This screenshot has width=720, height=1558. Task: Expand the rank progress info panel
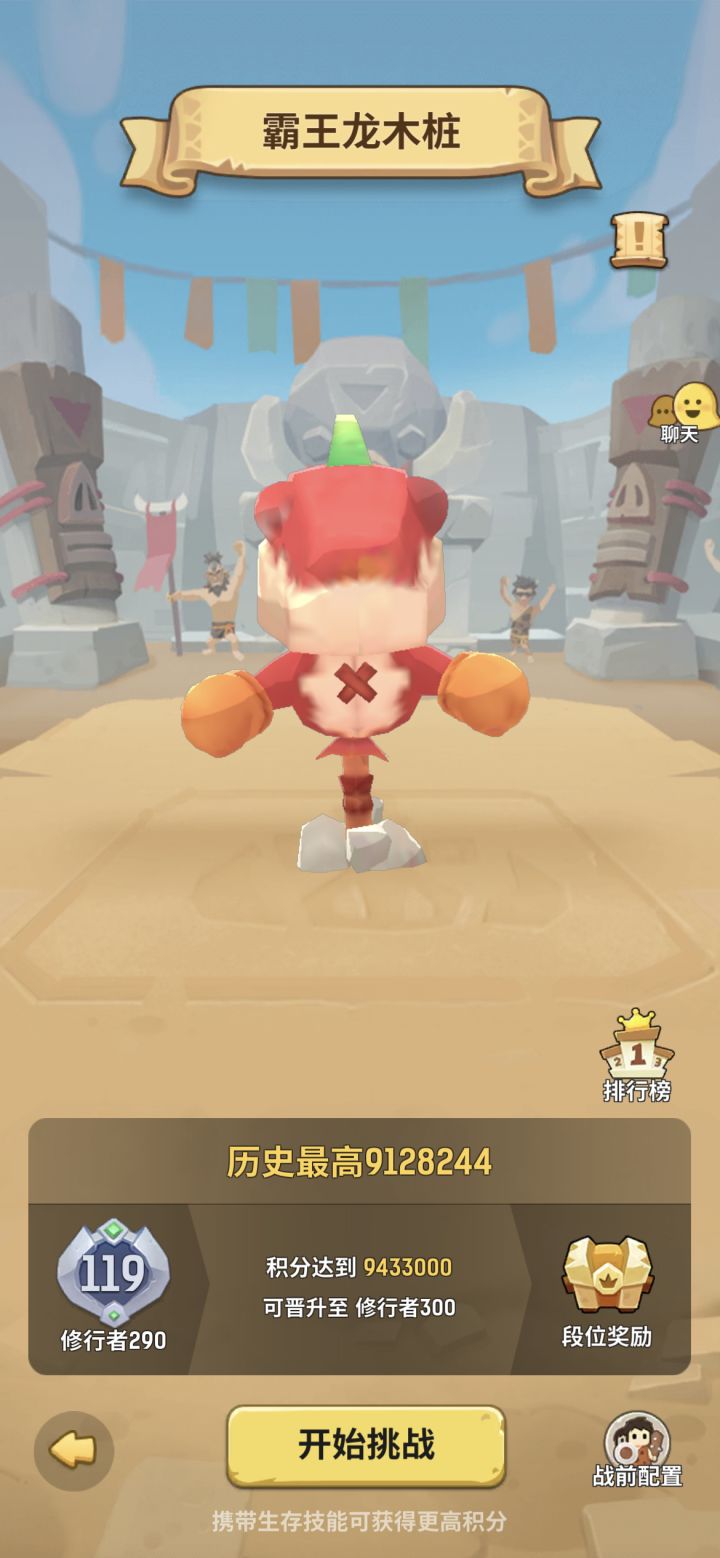pos(360,1285)
